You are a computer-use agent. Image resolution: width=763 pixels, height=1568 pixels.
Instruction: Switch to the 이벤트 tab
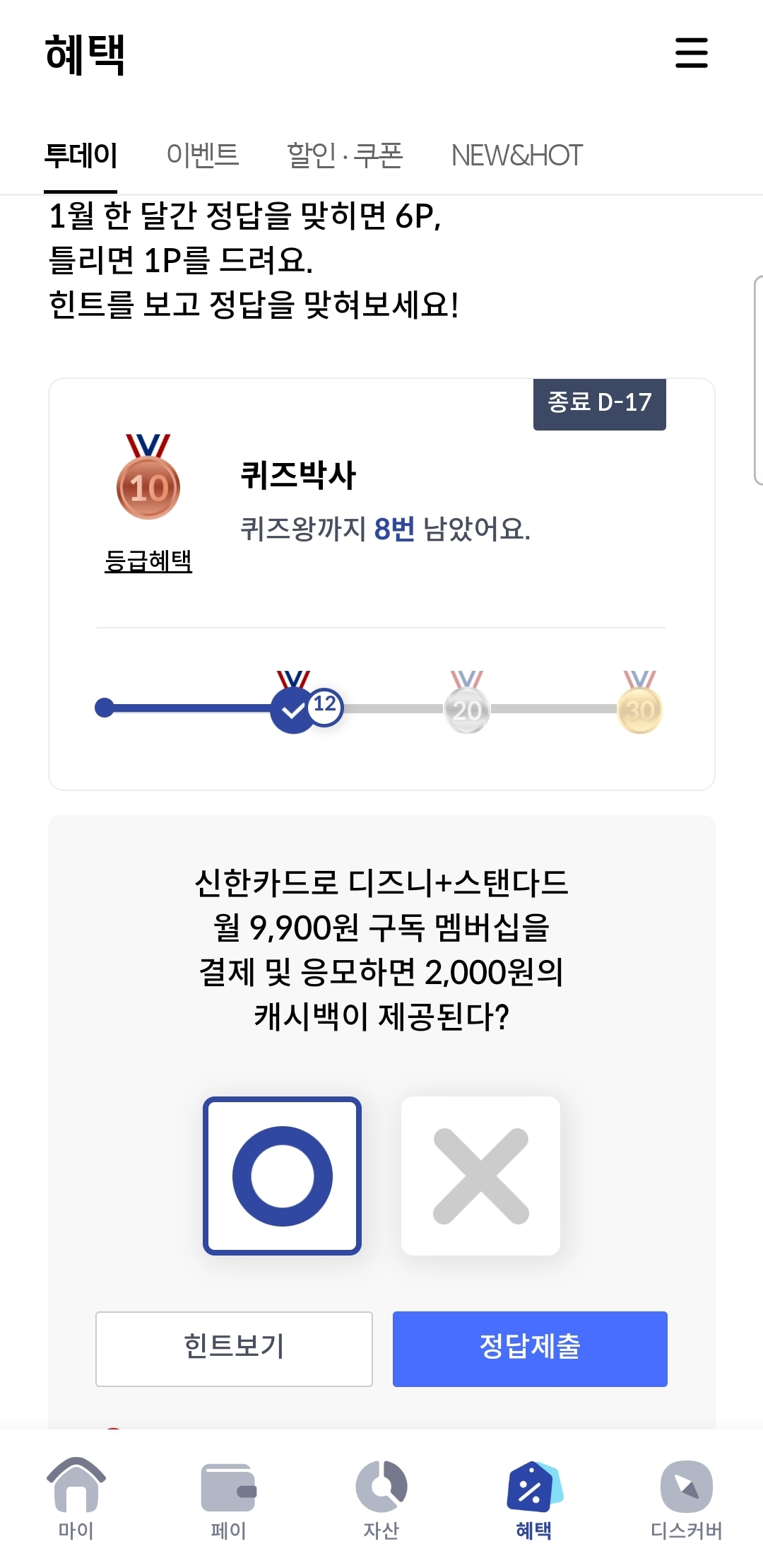tap(203, 156)
